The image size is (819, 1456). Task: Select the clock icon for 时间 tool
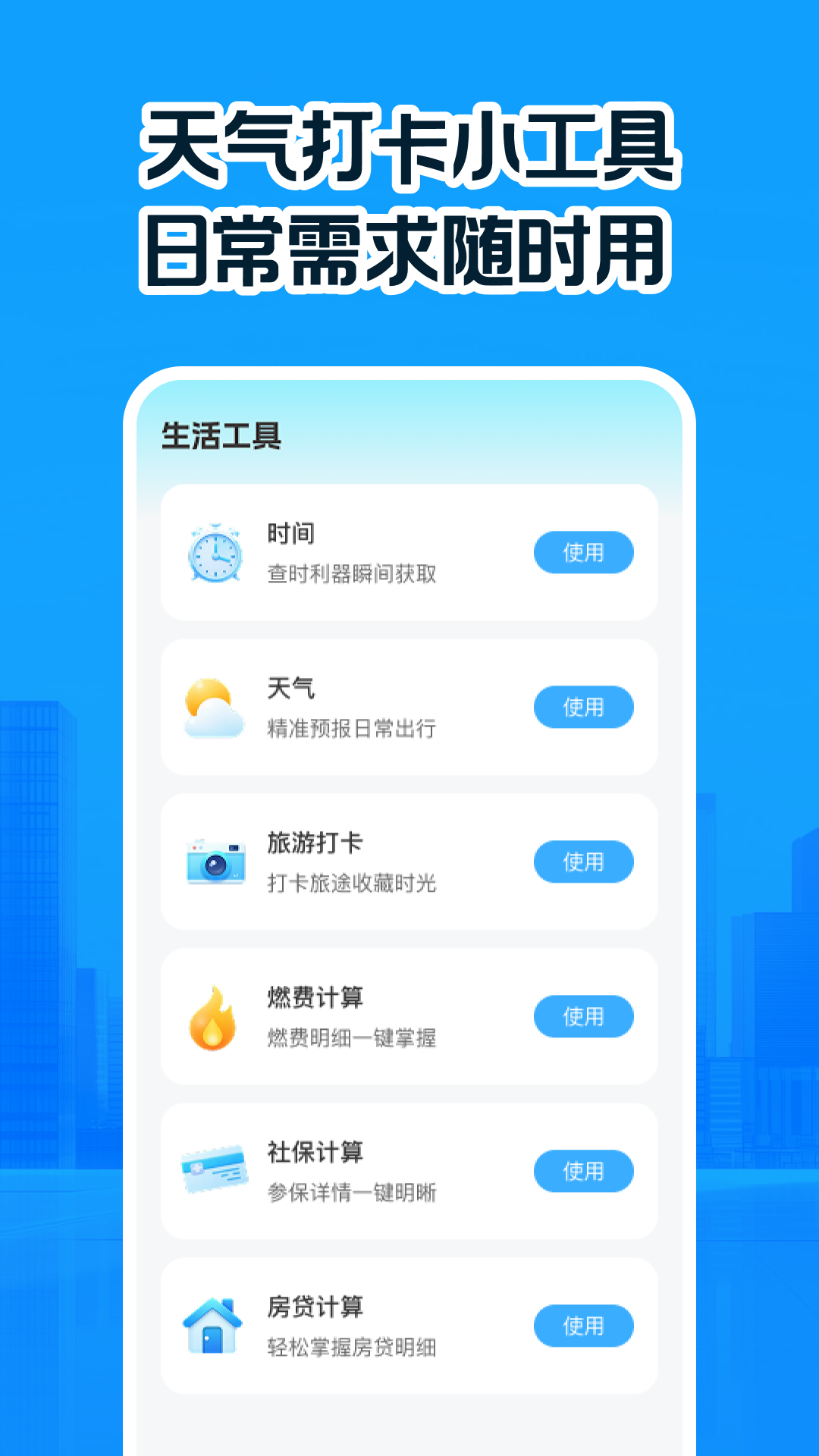[x=215, y=554]
